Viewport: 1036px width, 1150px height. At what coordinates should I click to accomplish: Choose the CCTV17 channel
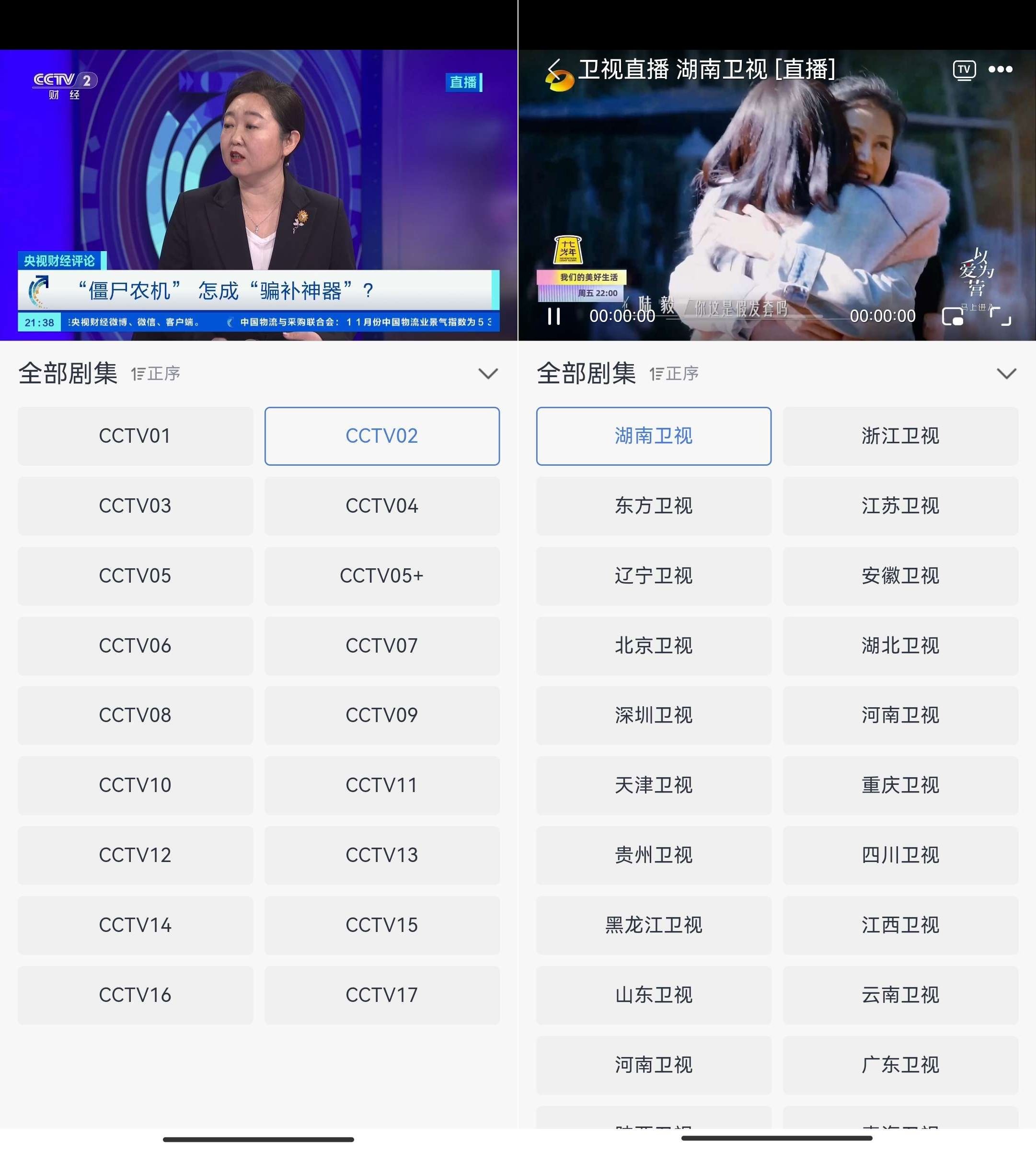coord(382,995)
